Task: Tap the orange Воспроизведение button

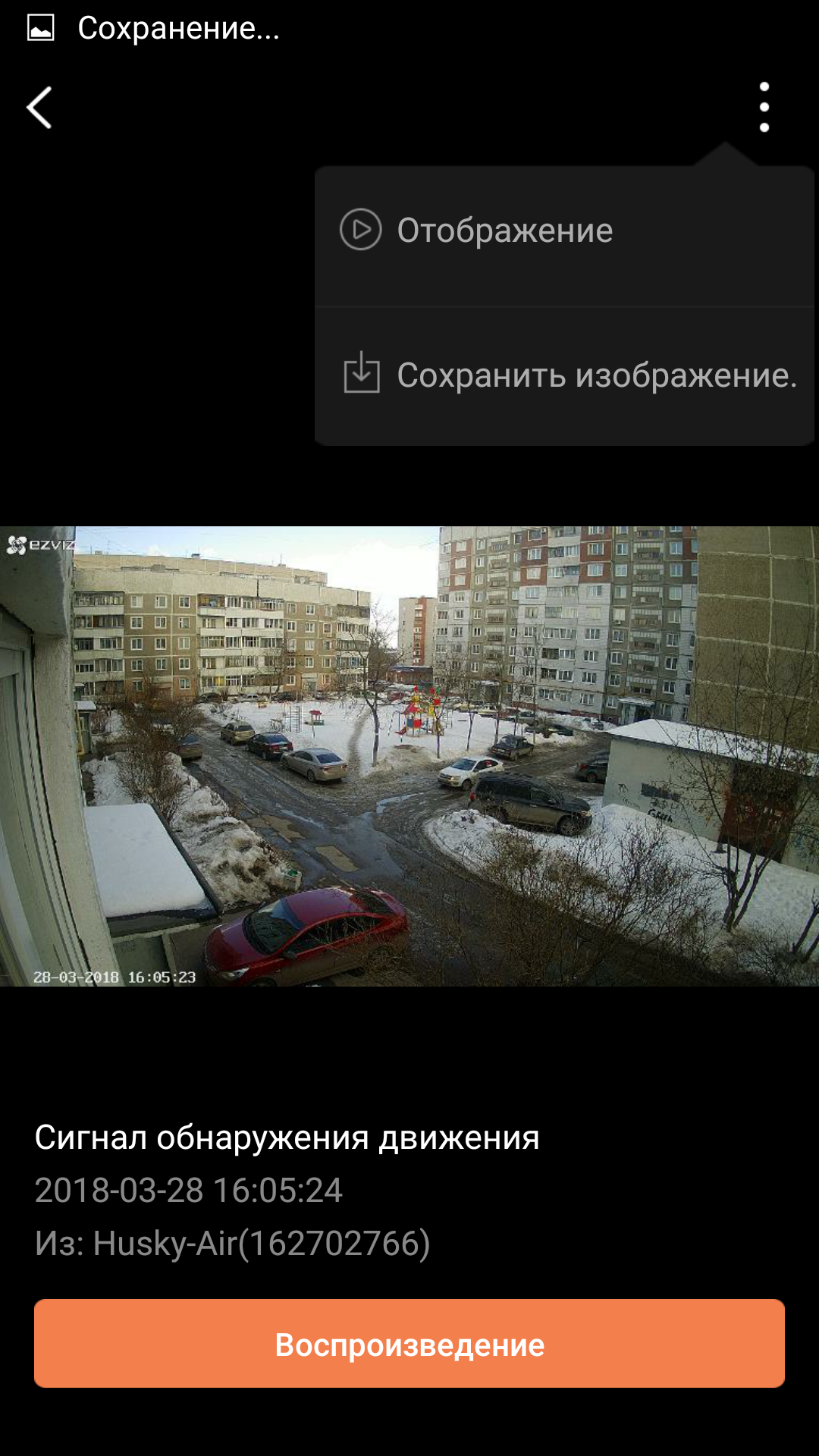Action: coord(409,1344)
